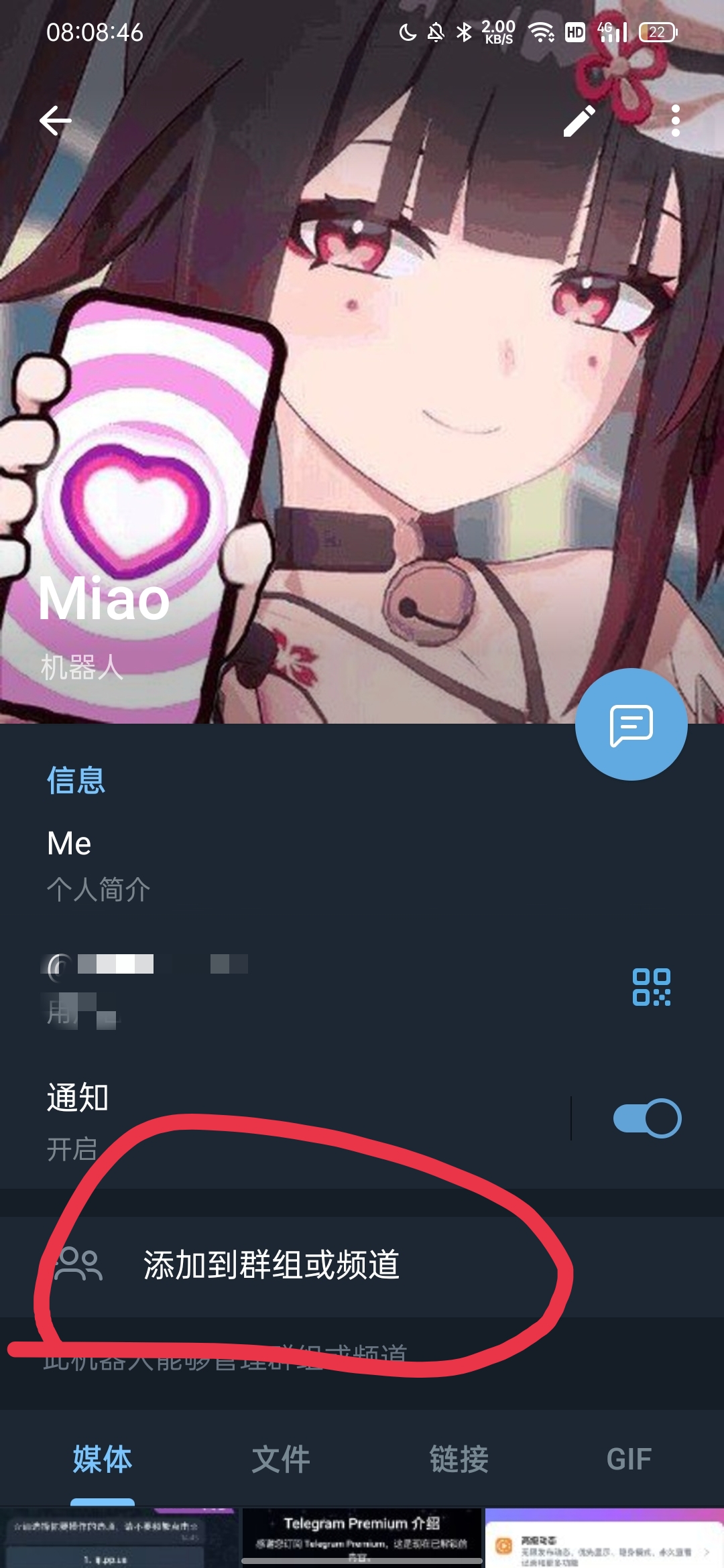Select 添加到群组或频道

click(x=362, y=1265)
